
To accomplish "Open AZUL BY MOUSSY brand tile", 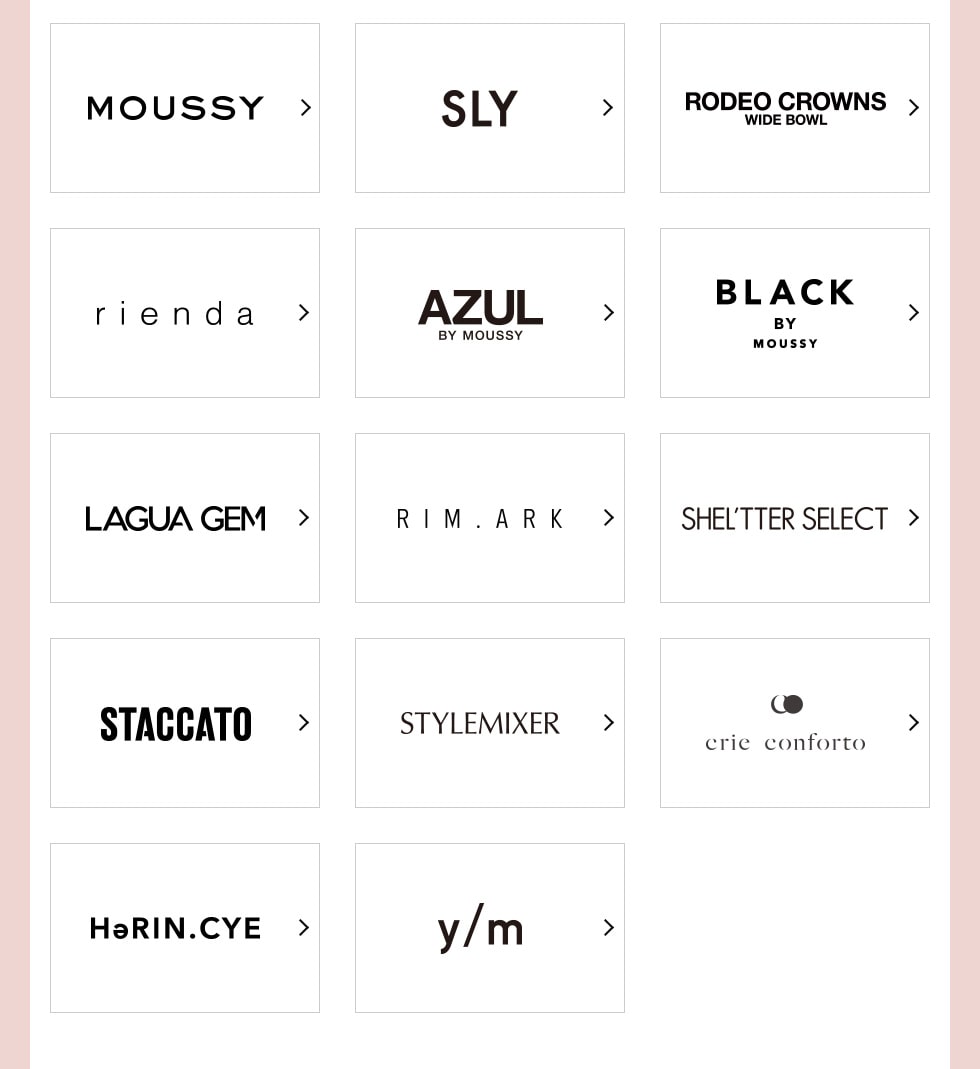I will tap(490, 313).
